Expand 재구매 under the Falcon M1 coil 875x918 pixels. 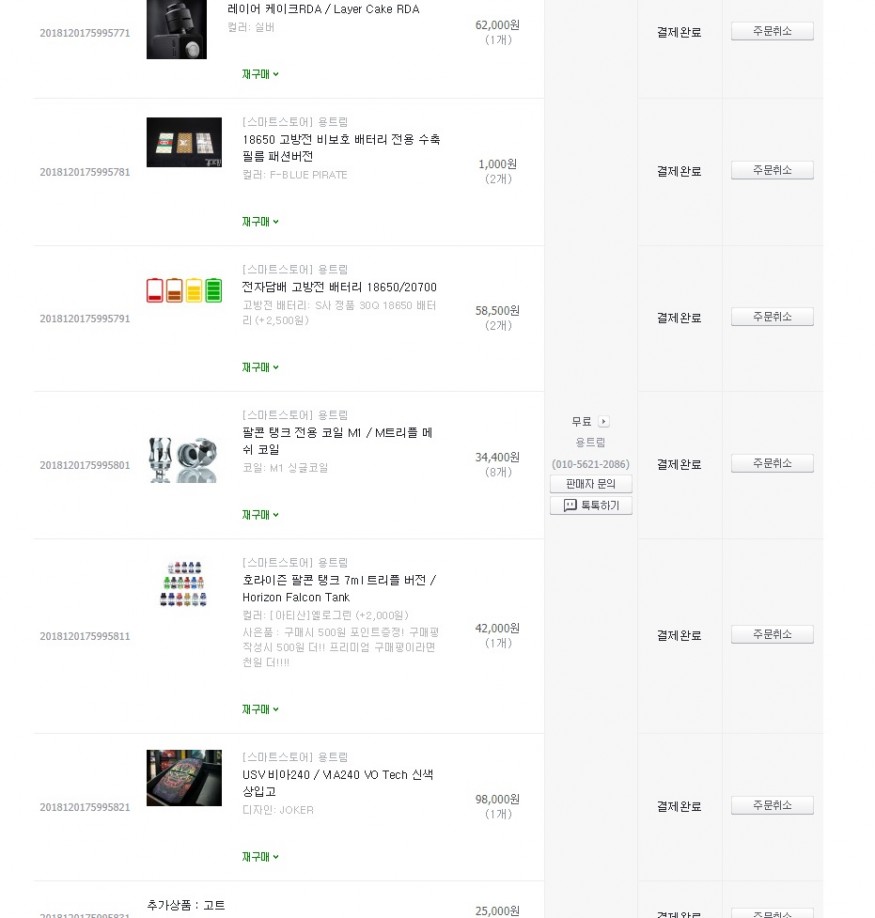tap(260, 515)
